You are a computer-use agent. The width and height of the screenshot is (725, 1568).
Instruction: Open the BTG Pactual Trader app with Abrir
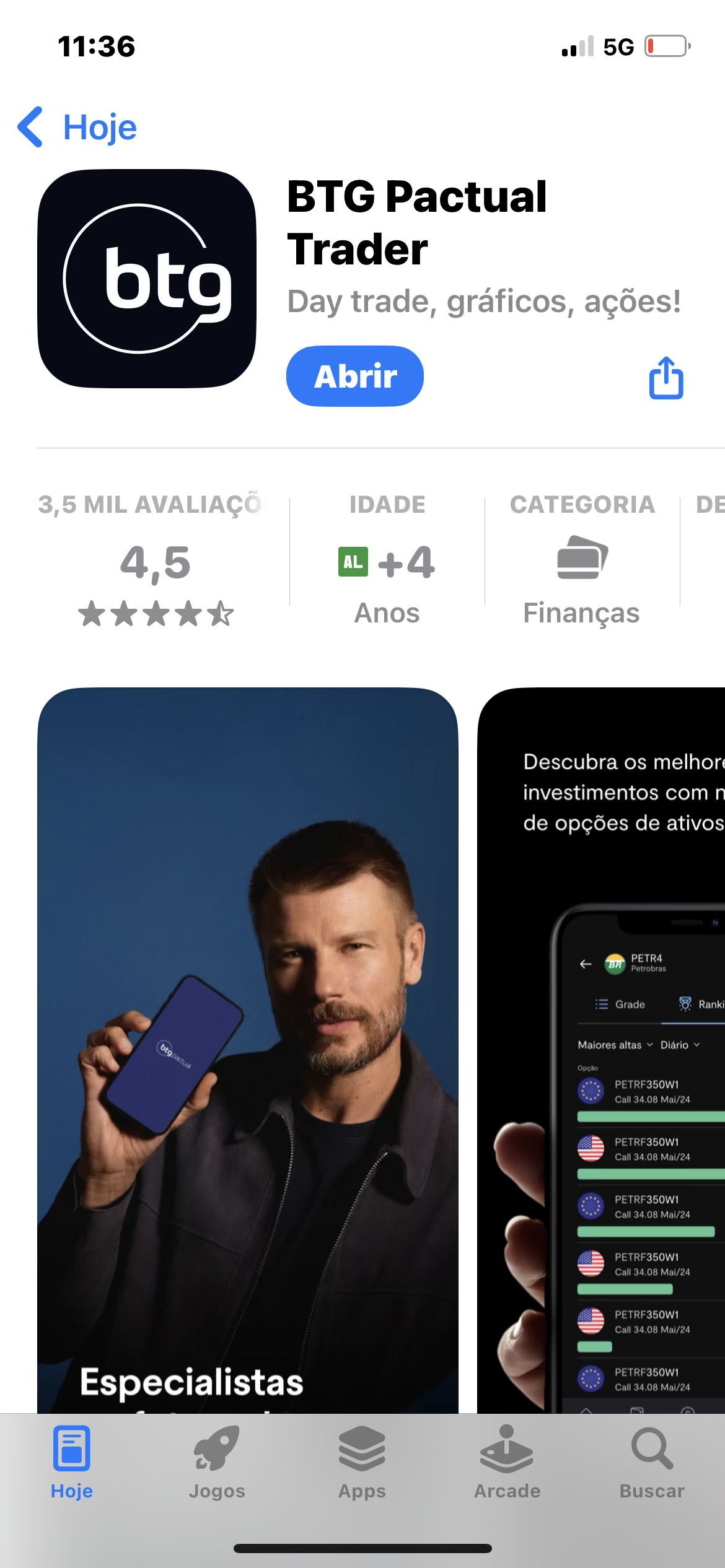(x=355, y=376)
